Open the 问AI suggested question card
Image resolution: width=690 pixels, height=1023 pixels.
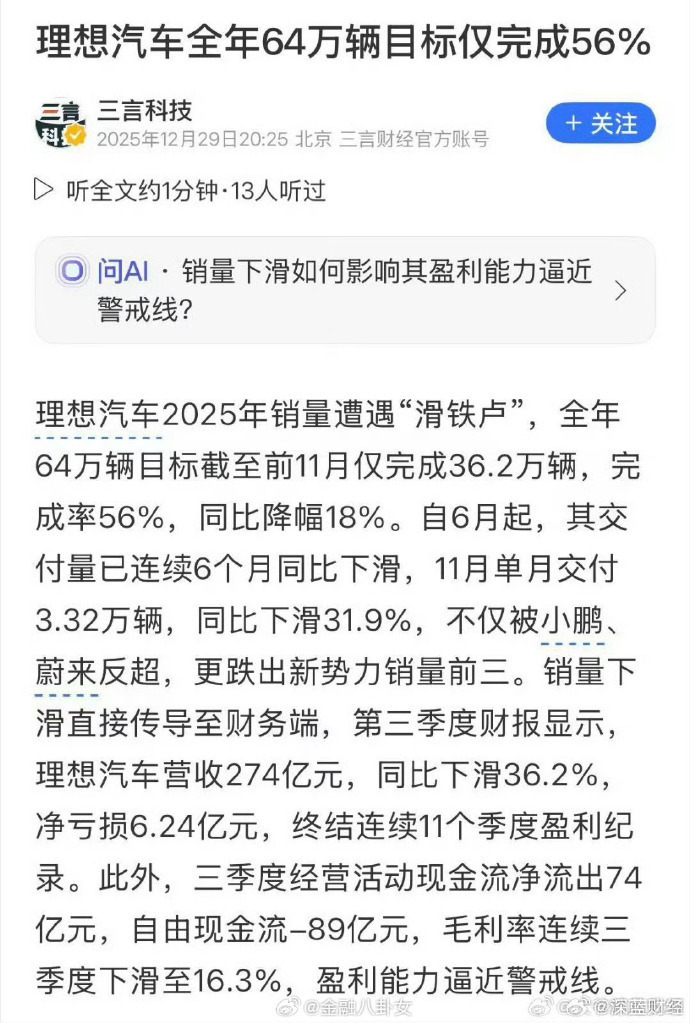pos(345,290)
